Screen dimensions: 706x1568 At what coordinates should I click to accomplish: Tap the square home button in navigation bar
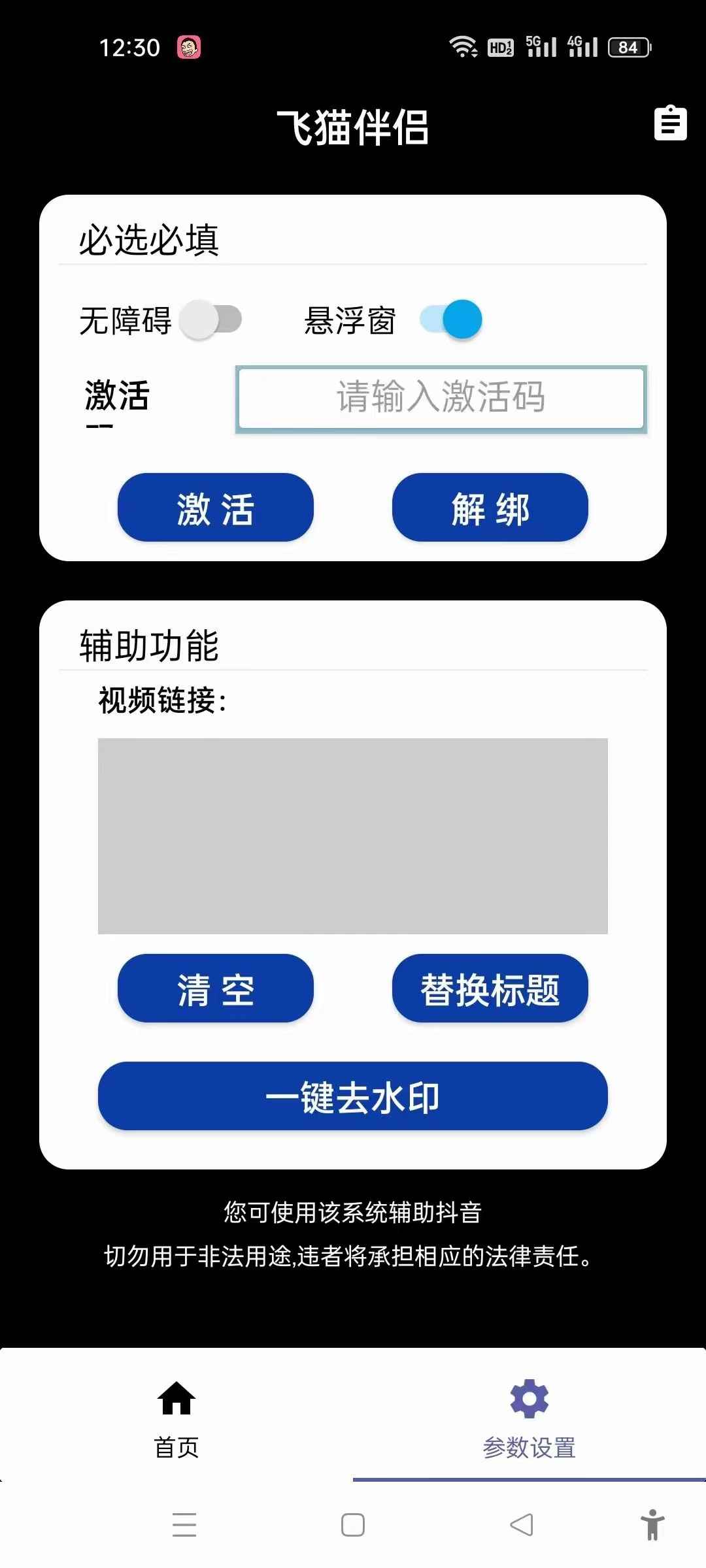click(352, 1524)
